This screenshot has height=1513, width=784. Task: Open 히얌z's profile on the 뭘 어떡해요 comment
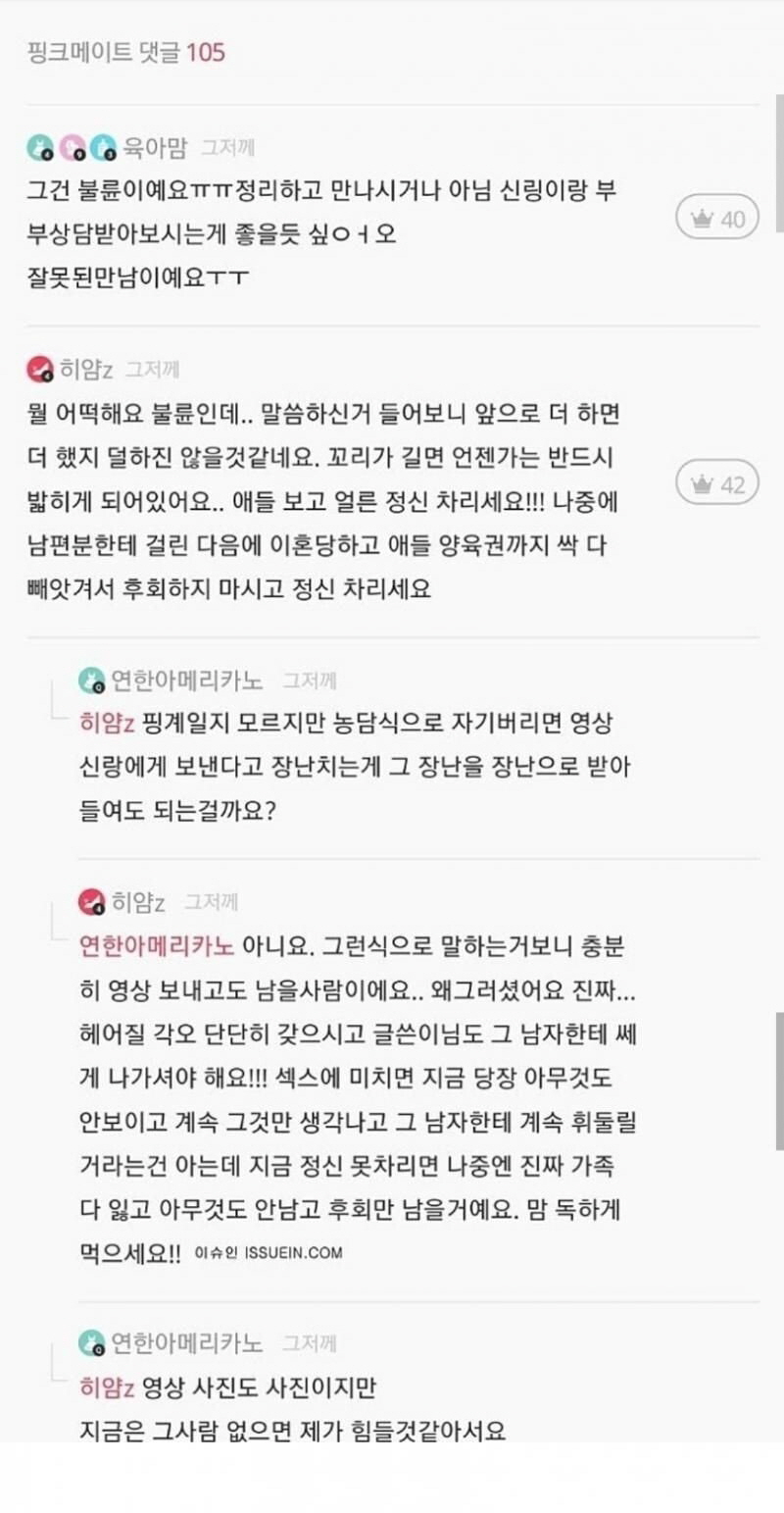pyautogui.click(x=86, y=370)
